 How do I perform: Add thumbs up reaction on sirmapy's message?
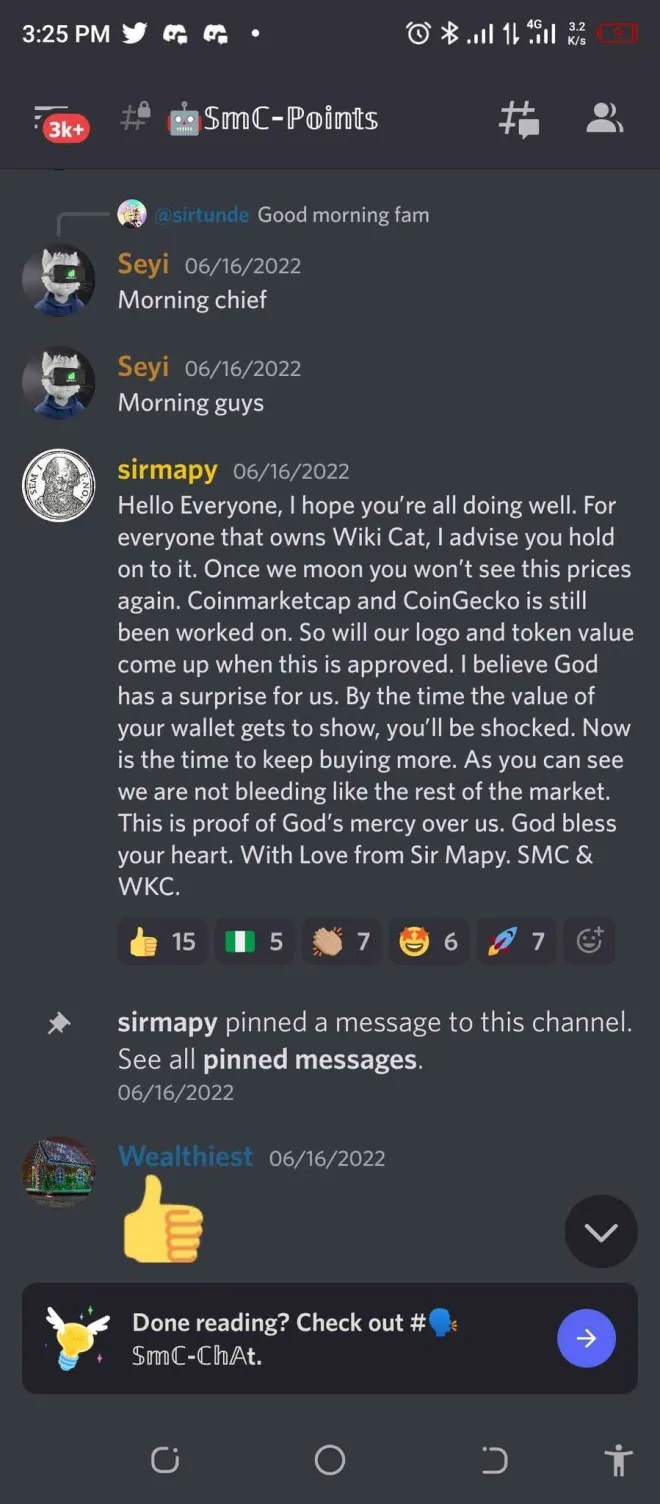click(162, 941)
